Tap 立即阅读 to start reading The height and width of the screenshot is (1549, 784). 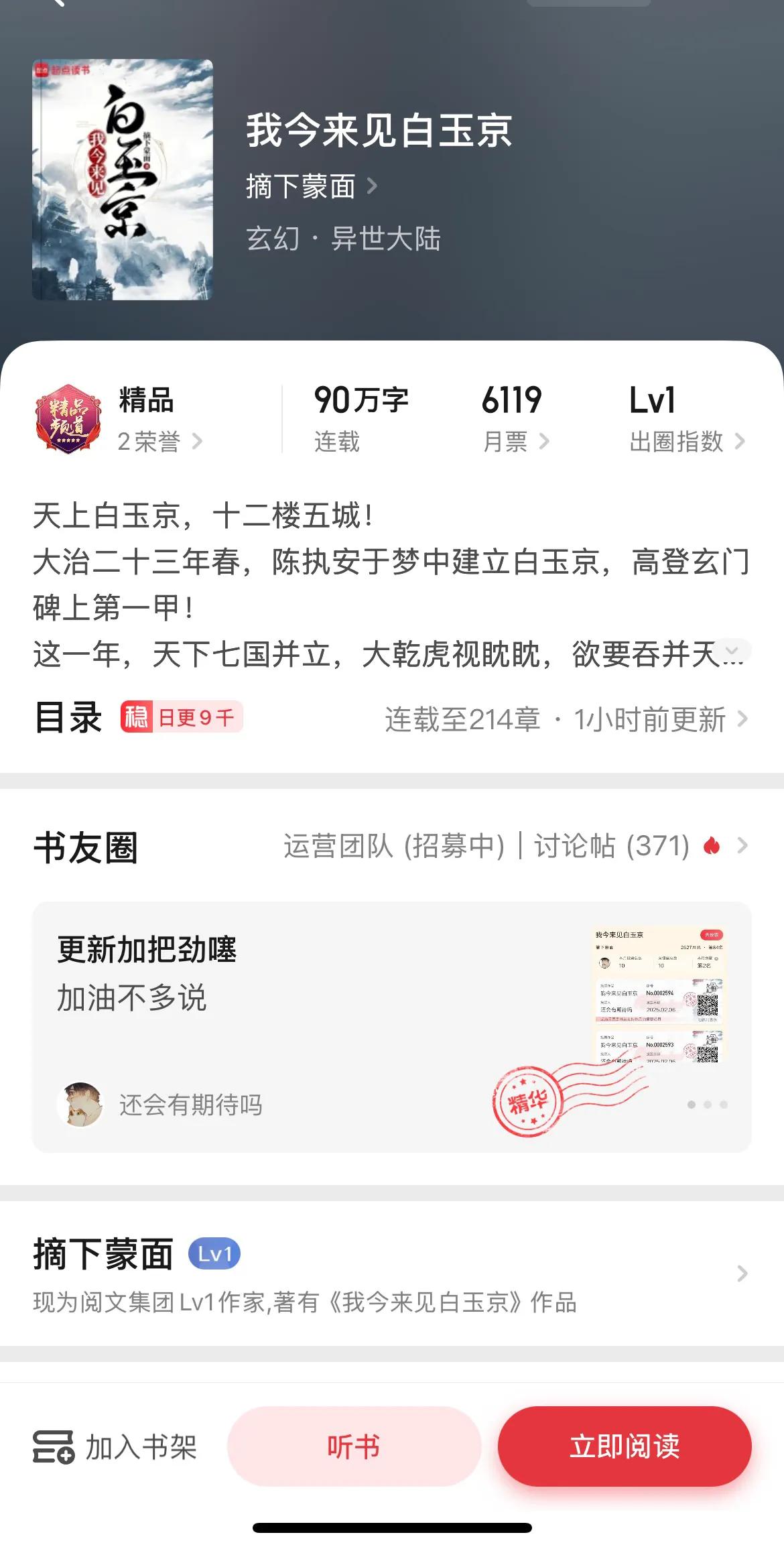coord(625,1446)
